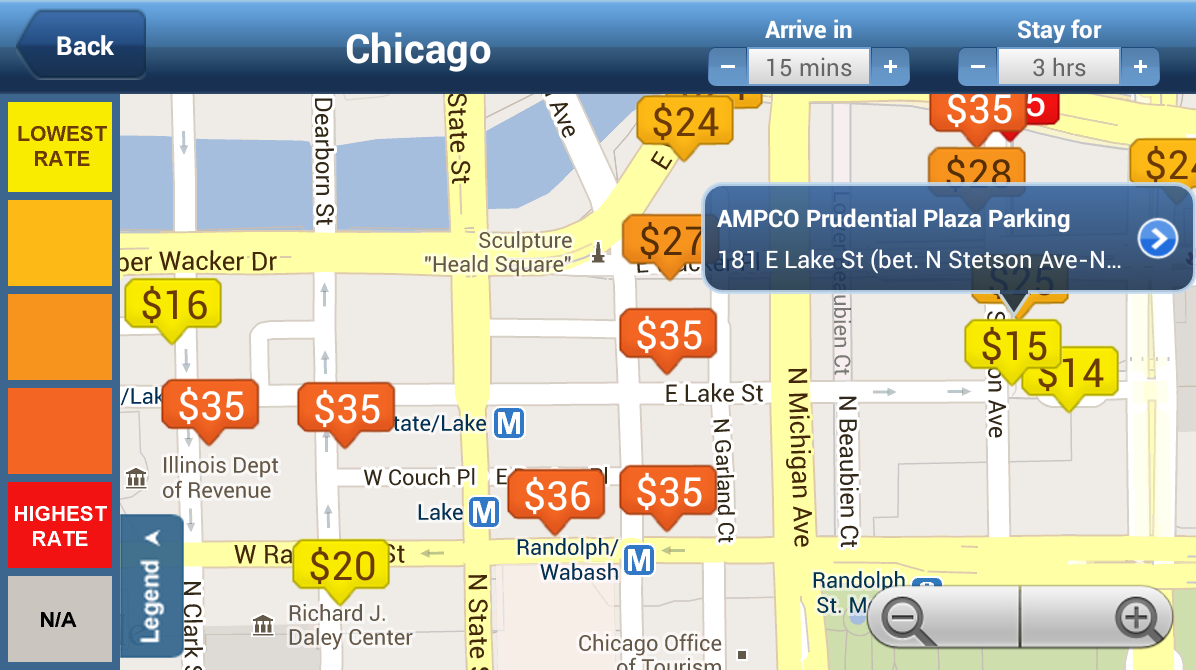The width and height of the screenshot is (1196, 670).
Task: Select the $24 marker near the river
Action: (x=685, y=122)
